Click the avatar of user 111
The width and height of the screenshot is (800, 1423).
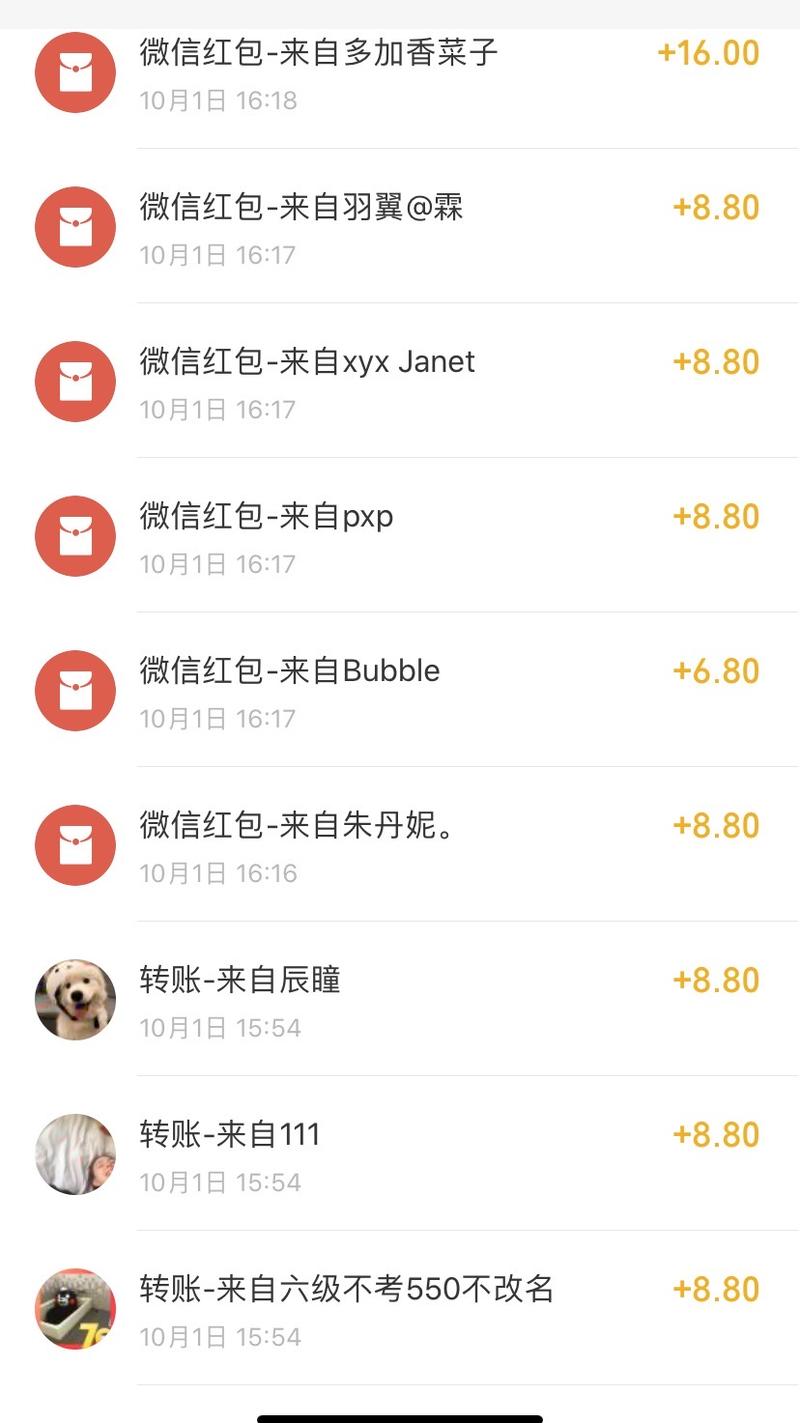tap(74, 1153)
